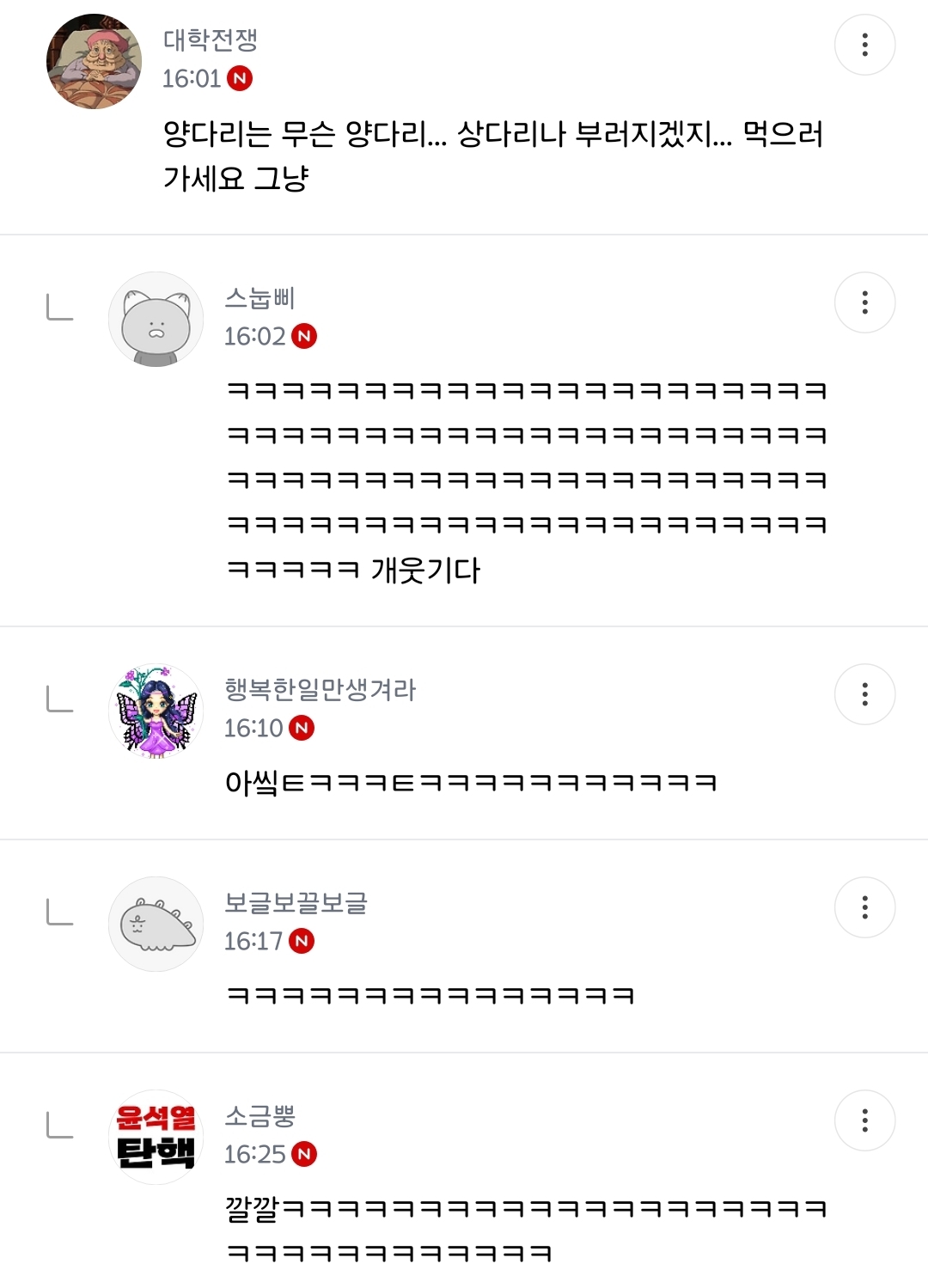This screenshot has width=928, height=1288.
Task: Open overflow menu on 보글보끌보글's reply
Action: (x=864, y=907)
